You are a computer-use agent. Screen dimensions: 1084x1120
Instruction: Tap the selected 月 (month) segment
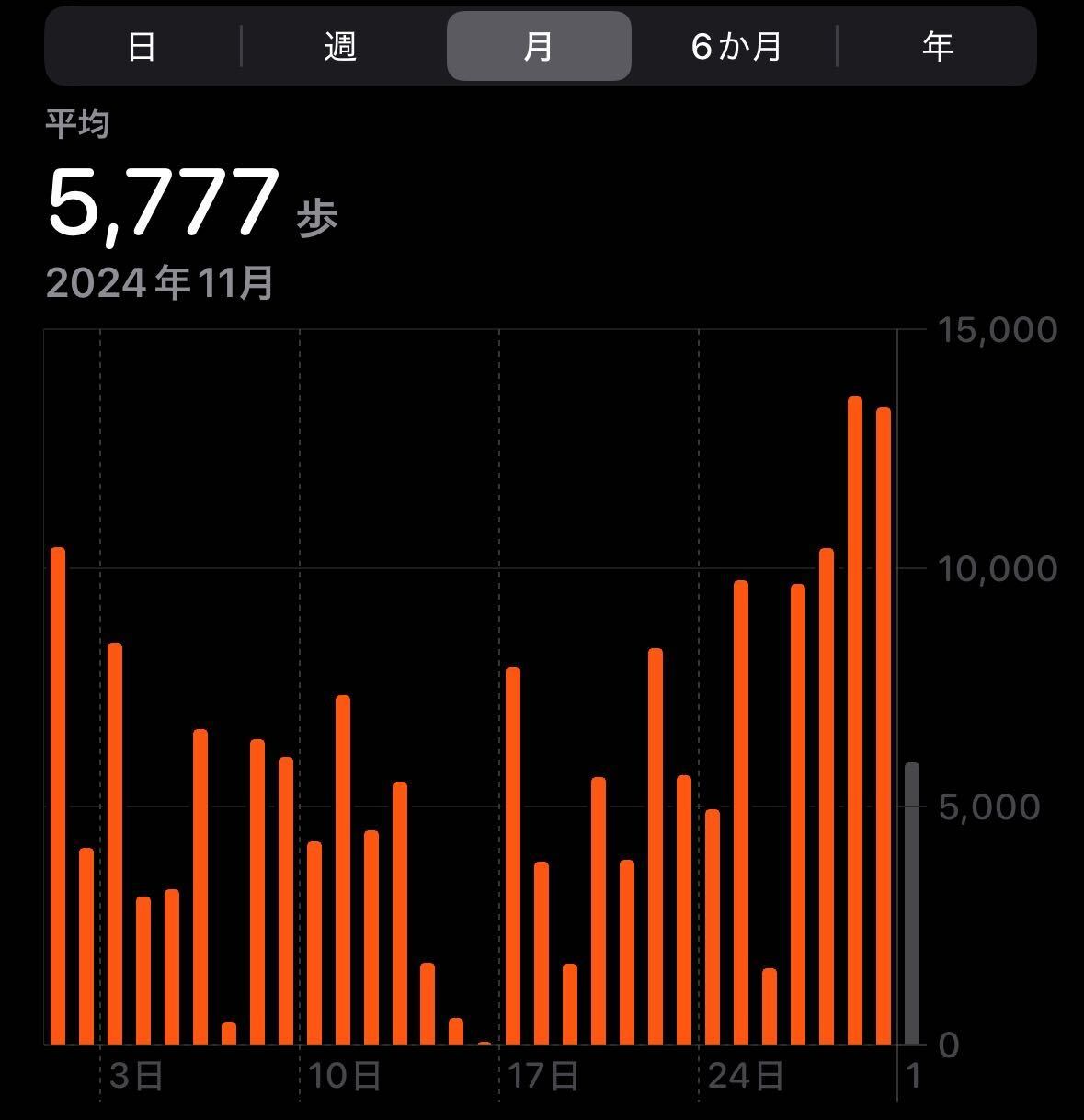pos(539,46)
